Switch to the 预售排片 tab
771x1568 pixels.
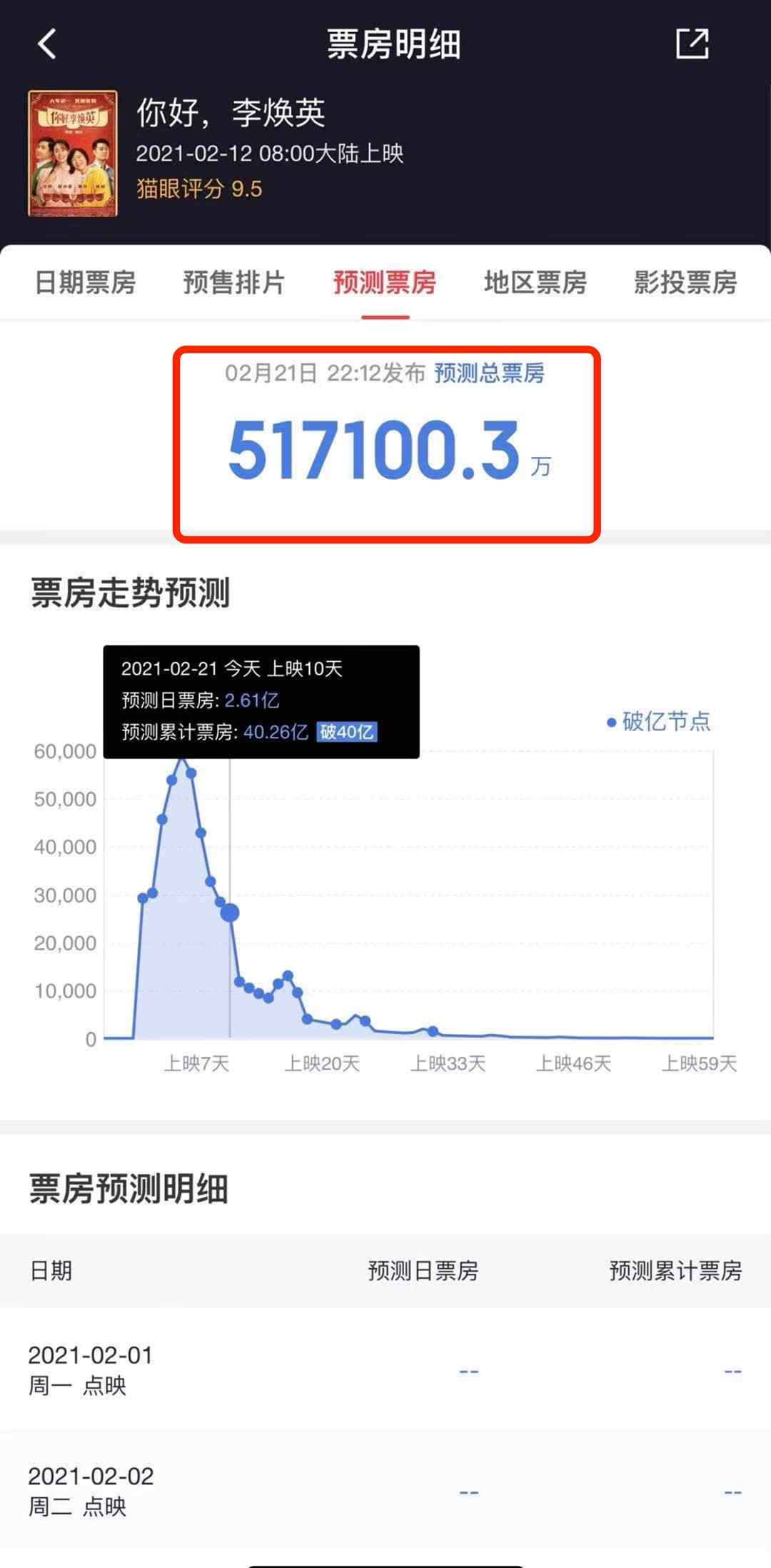click(234, 283)
